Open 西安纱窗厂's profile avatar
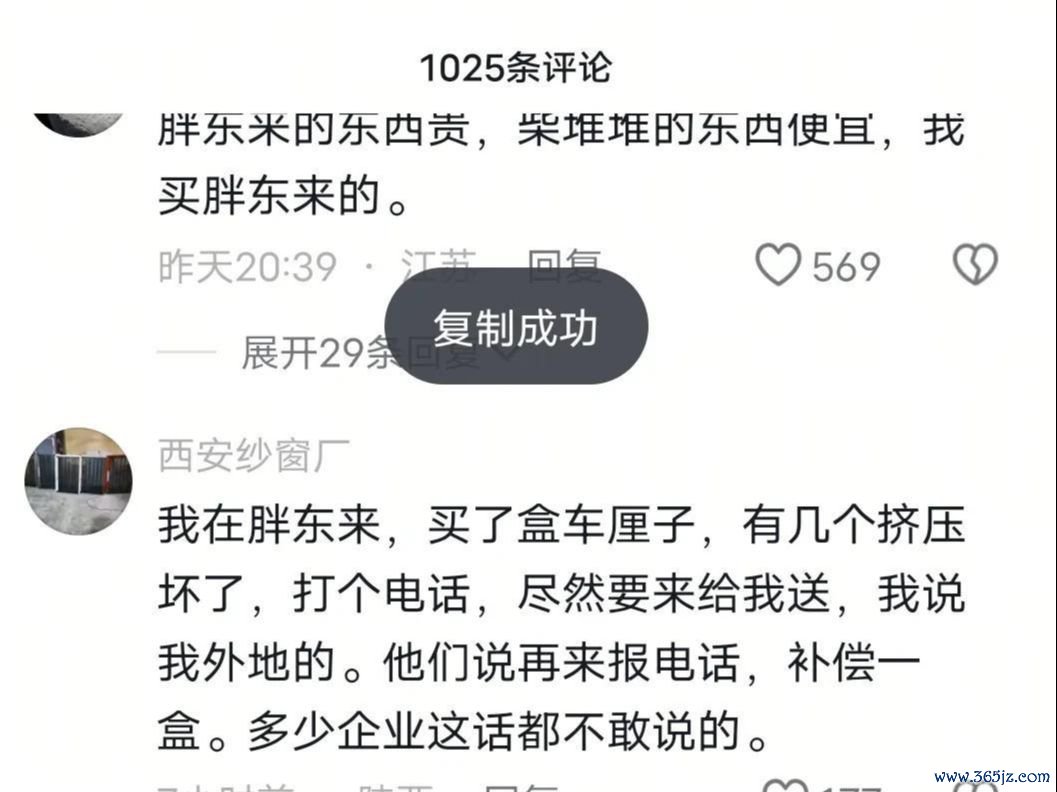This screenshot has width=1057, height=792. click(78, 481)
